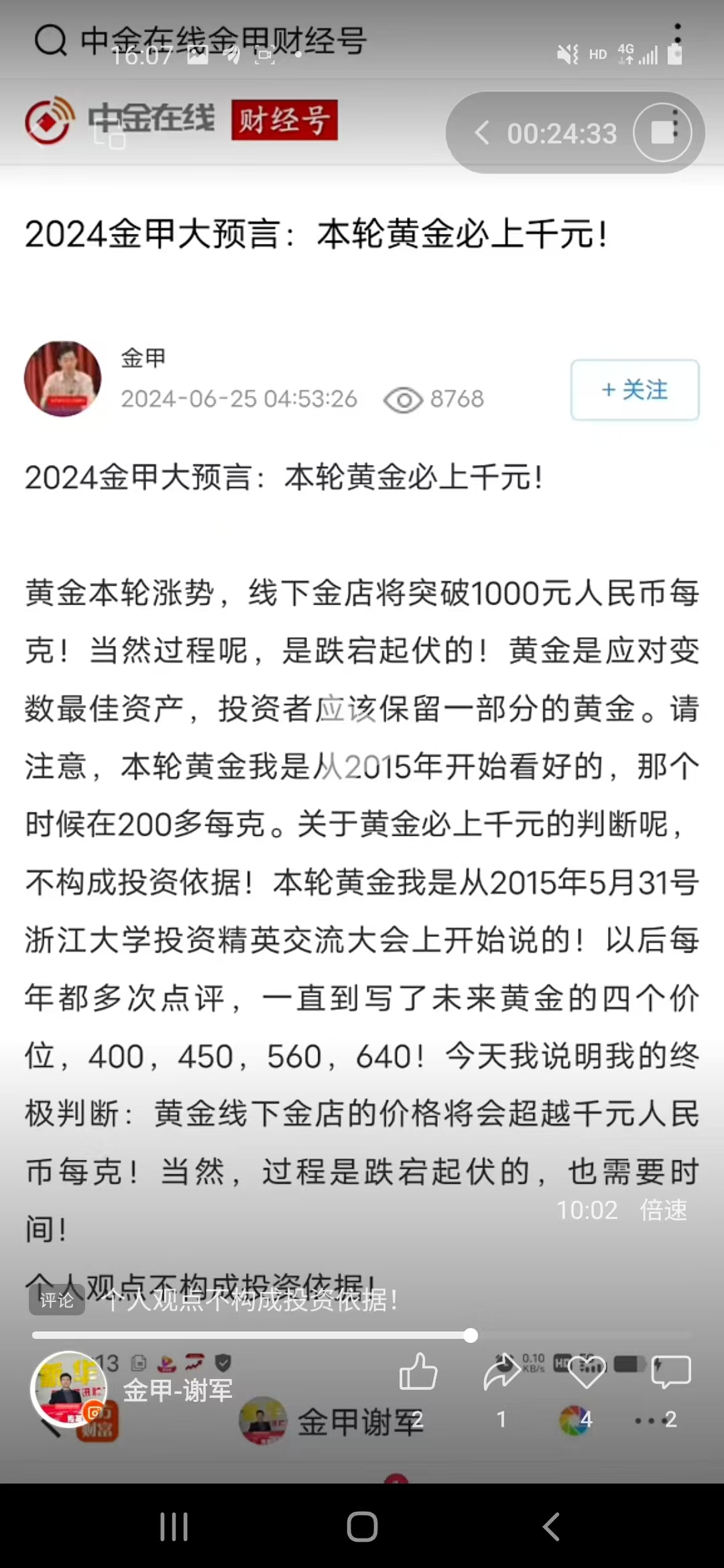Open recent apps
Viewport: 724px width, 1568px height.
[x=174, y=1527]
